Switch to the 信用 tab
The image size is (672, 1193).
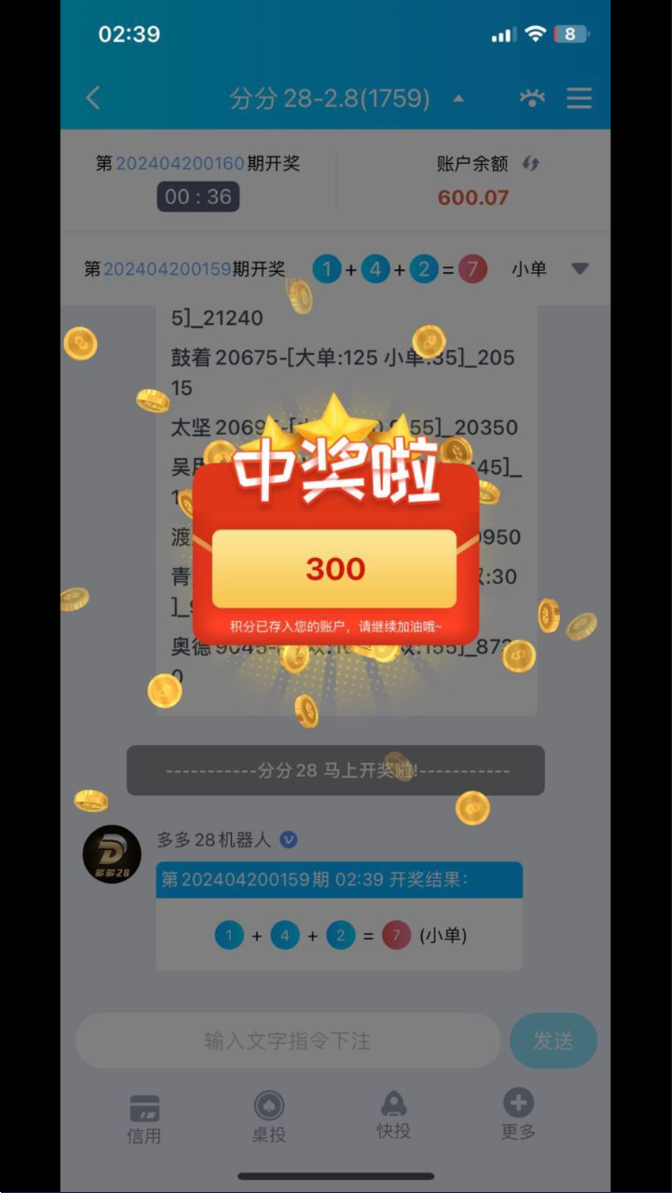click(x=144, y=1119)
